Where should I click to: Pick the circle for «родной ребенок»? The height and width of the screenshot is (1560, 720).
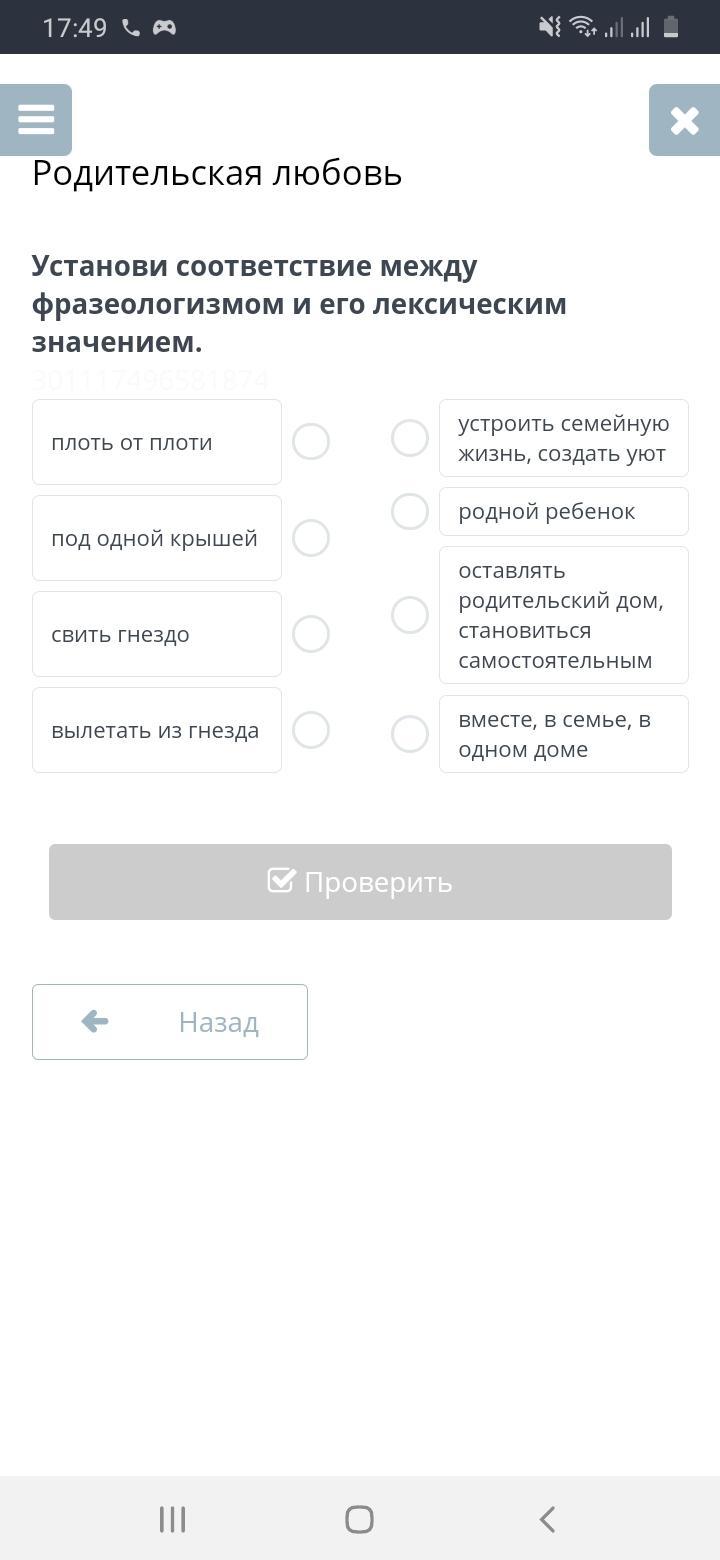(410, 511)
